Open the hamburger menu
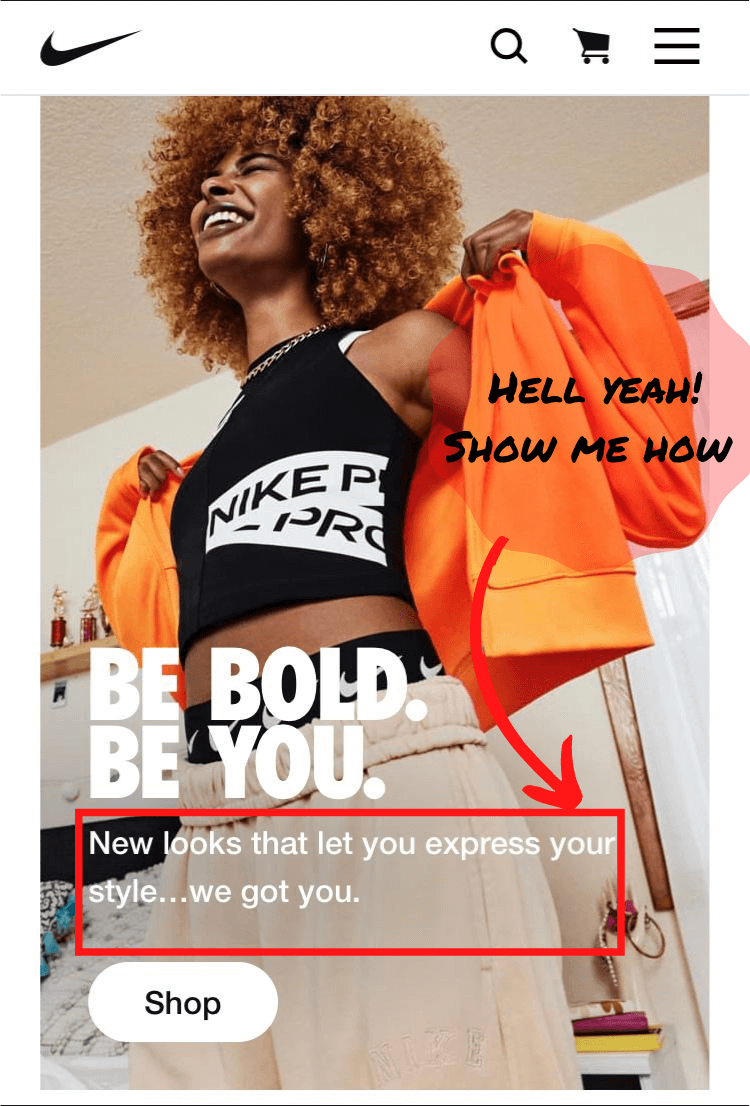 677,46
